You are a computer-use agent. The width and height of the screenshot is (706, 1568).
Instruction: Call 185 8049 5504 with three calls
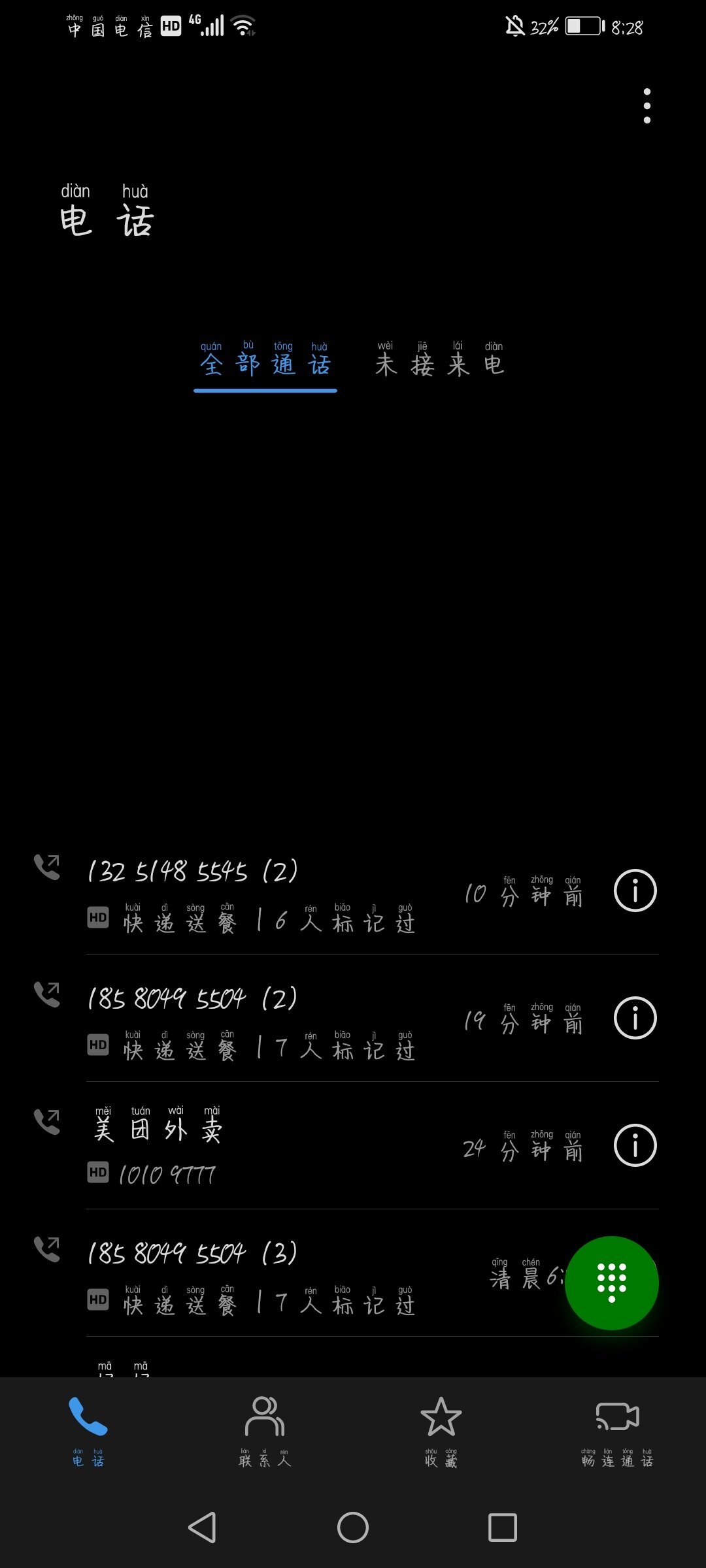[261, 1274]
